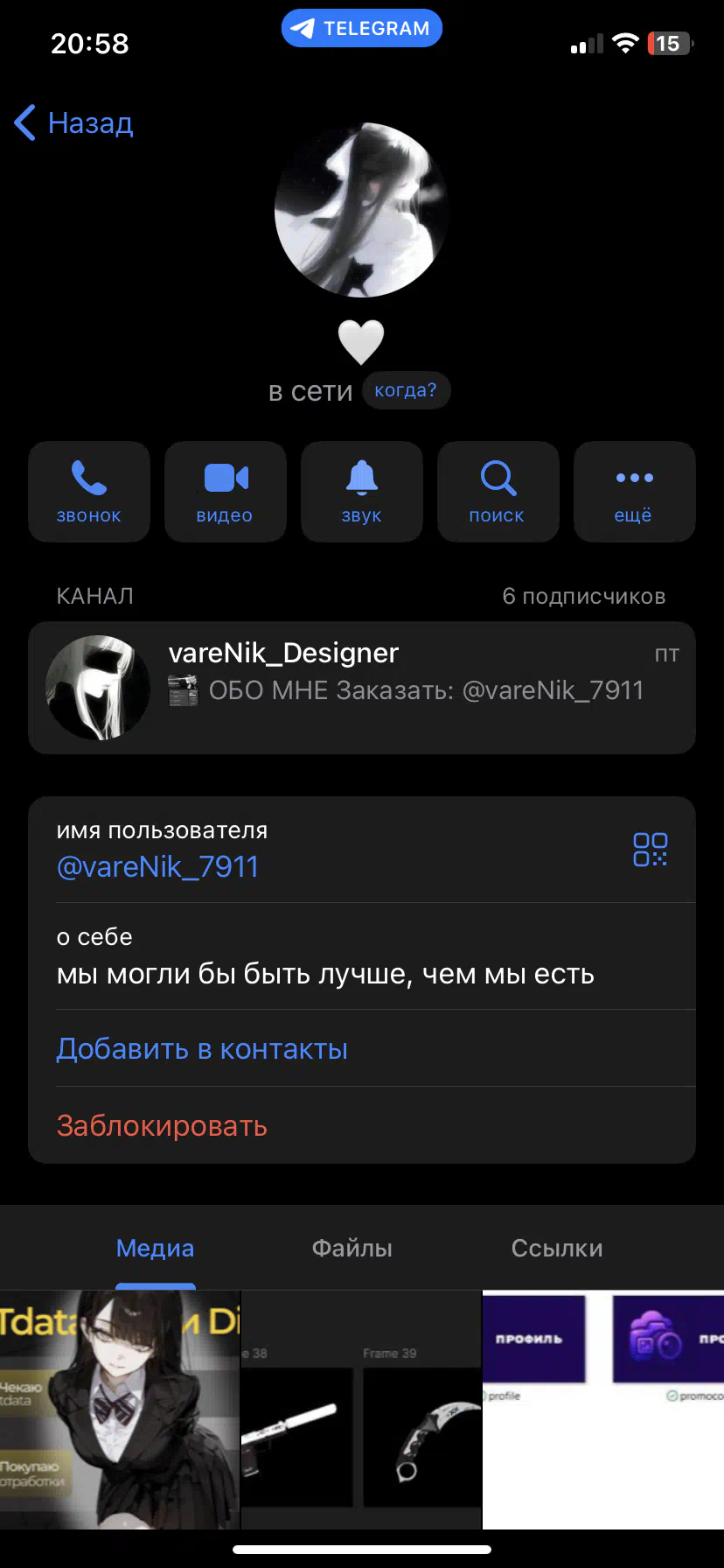The width and height of the screenshot is (724, 1568).
Task: Open more options with ещё
Action: click(x=634, y=491)
